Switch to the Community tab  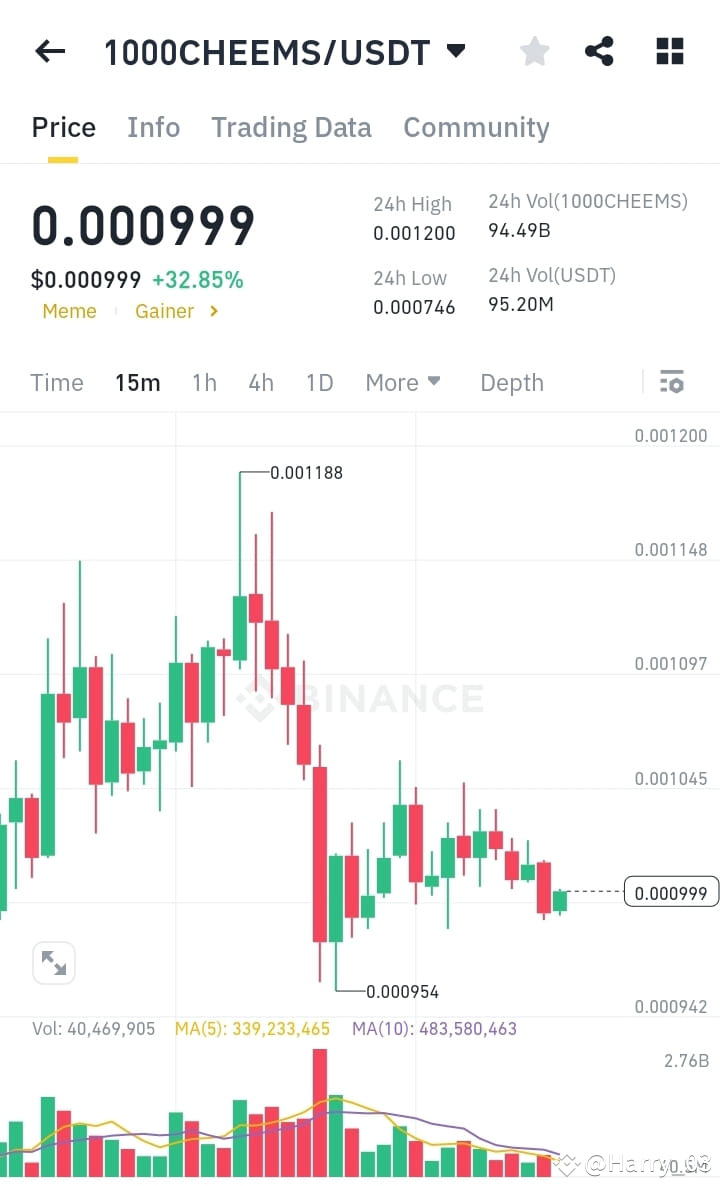(476, 127)
